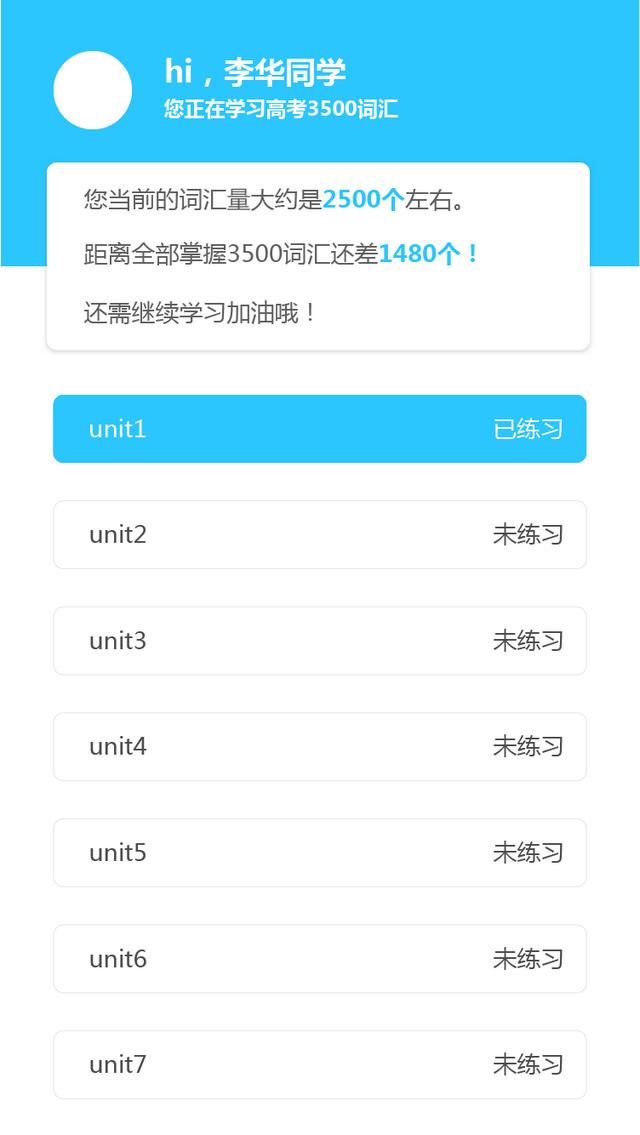Viewport: 640px width, 1135px height.
Task: Tap the unit5 row
Action: [319, 853]
